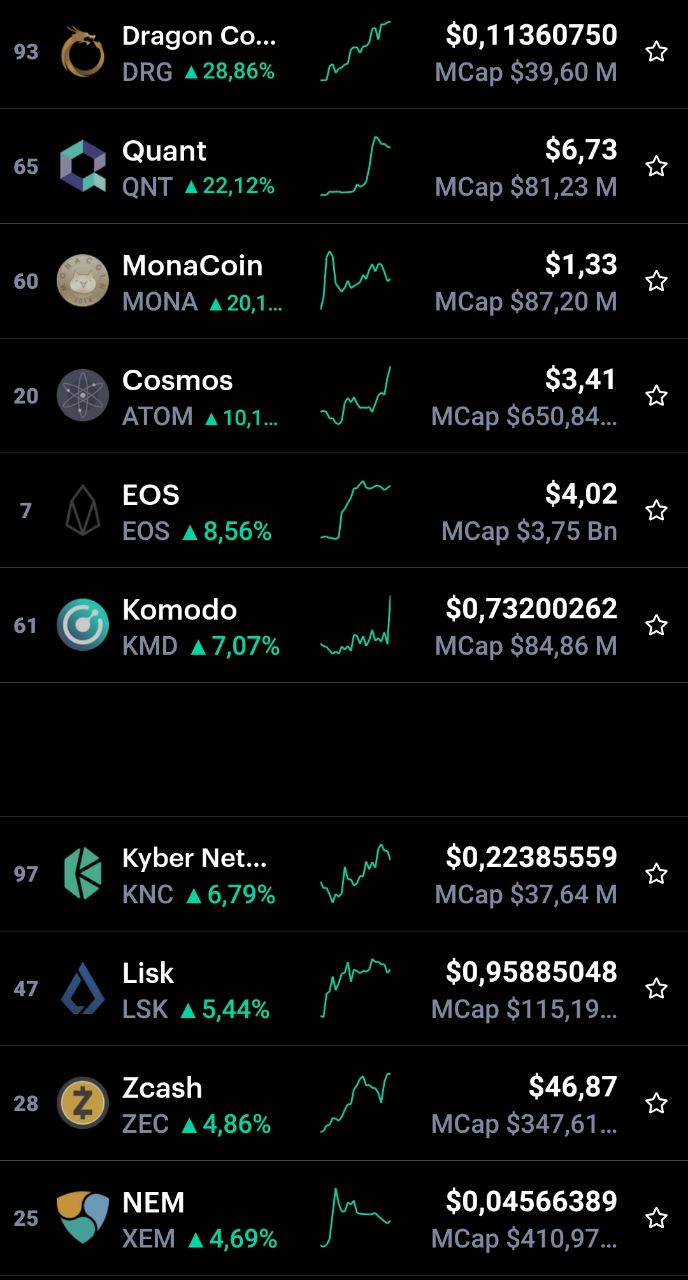Add Lisk to favorites
This screenshot has width=688, height=1280.
[656, 989]
